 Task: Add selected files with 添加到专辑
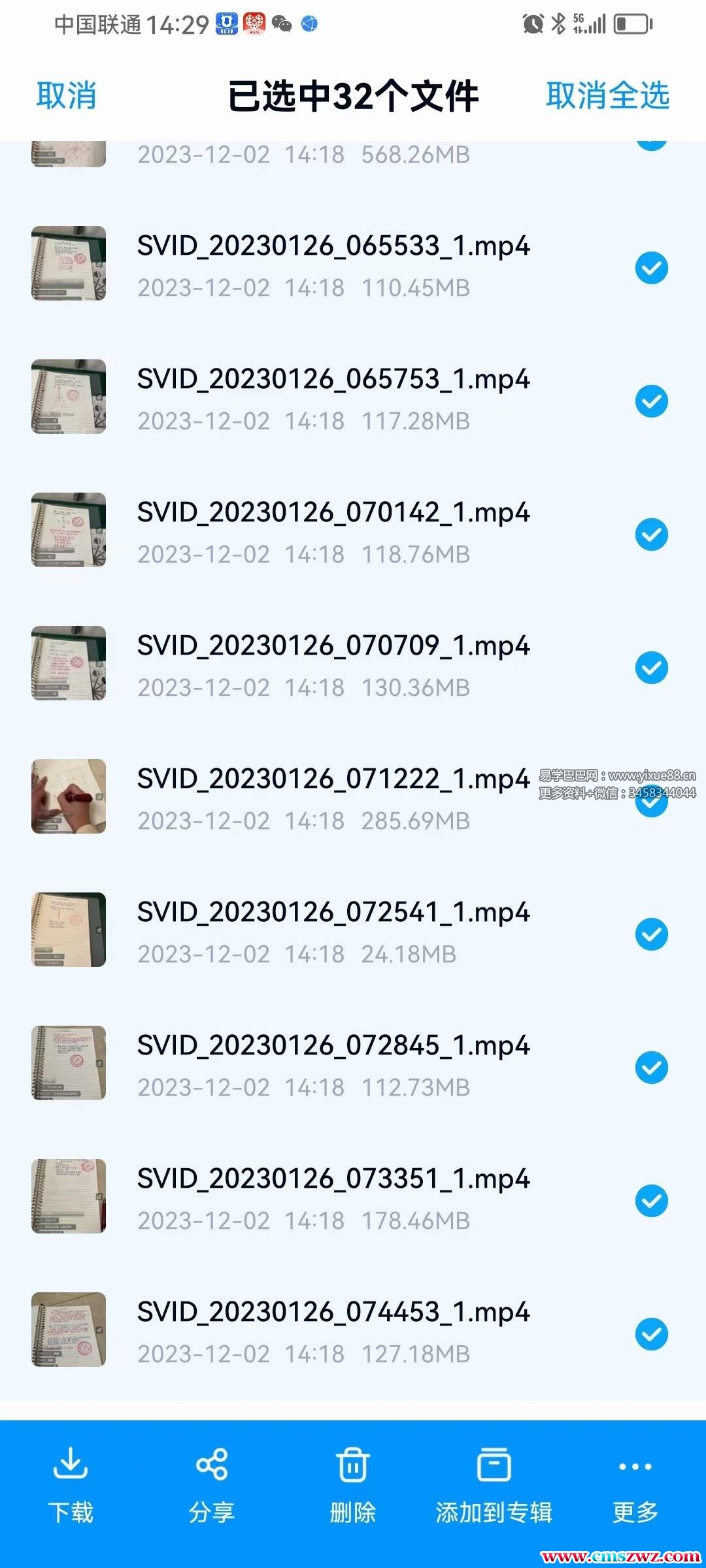[494, 1484]
